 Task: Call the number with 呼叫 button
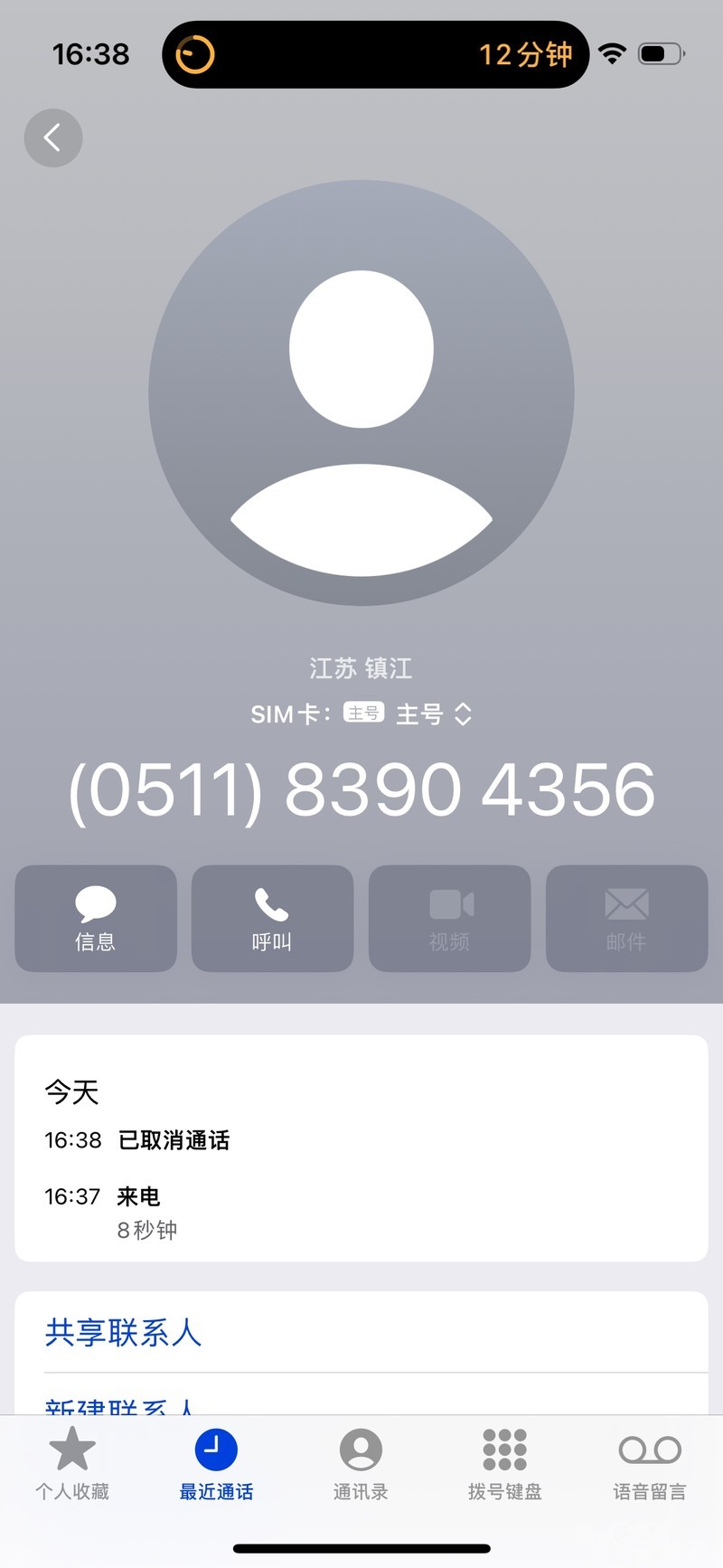click(x=272, y=918)
